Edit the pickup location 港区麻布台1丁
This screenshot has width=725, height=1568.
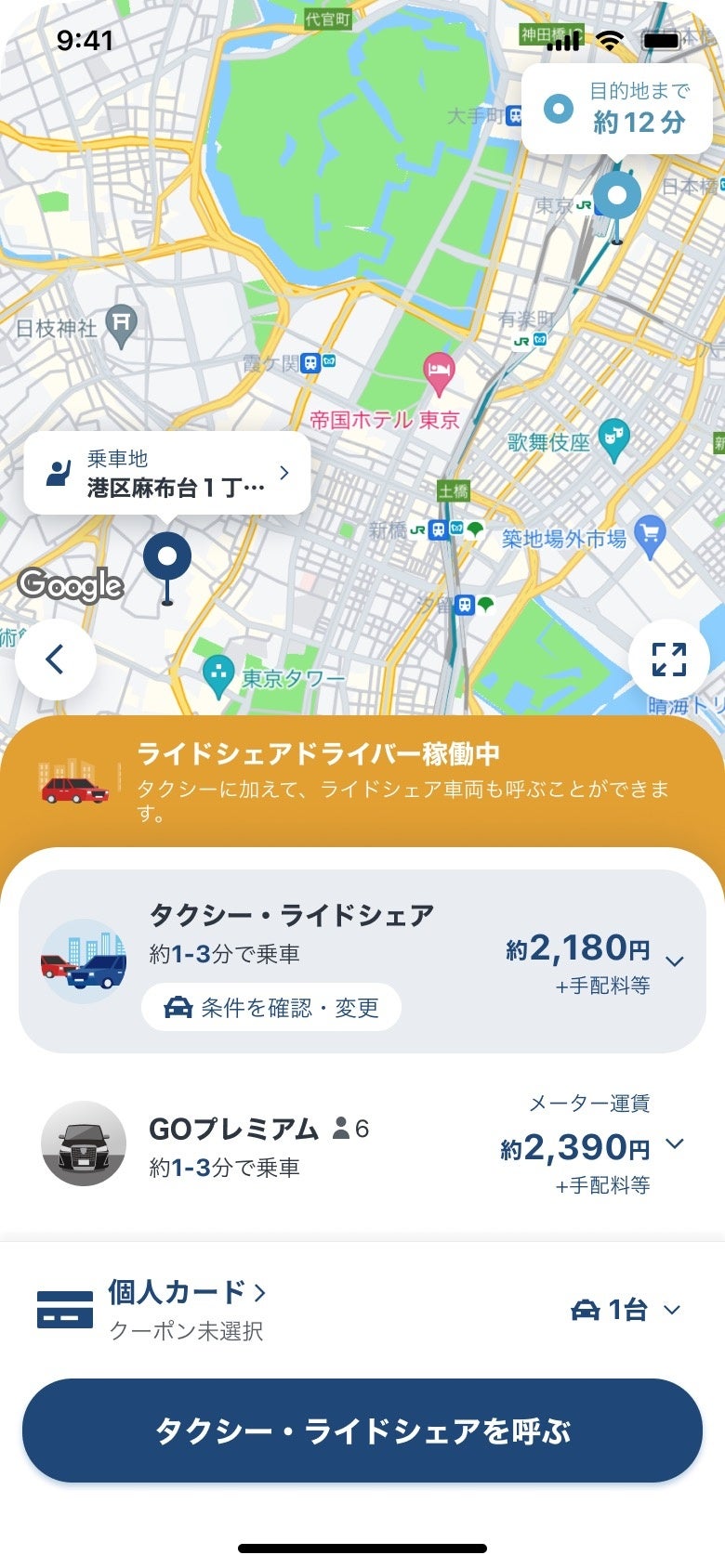pos(167,473)
